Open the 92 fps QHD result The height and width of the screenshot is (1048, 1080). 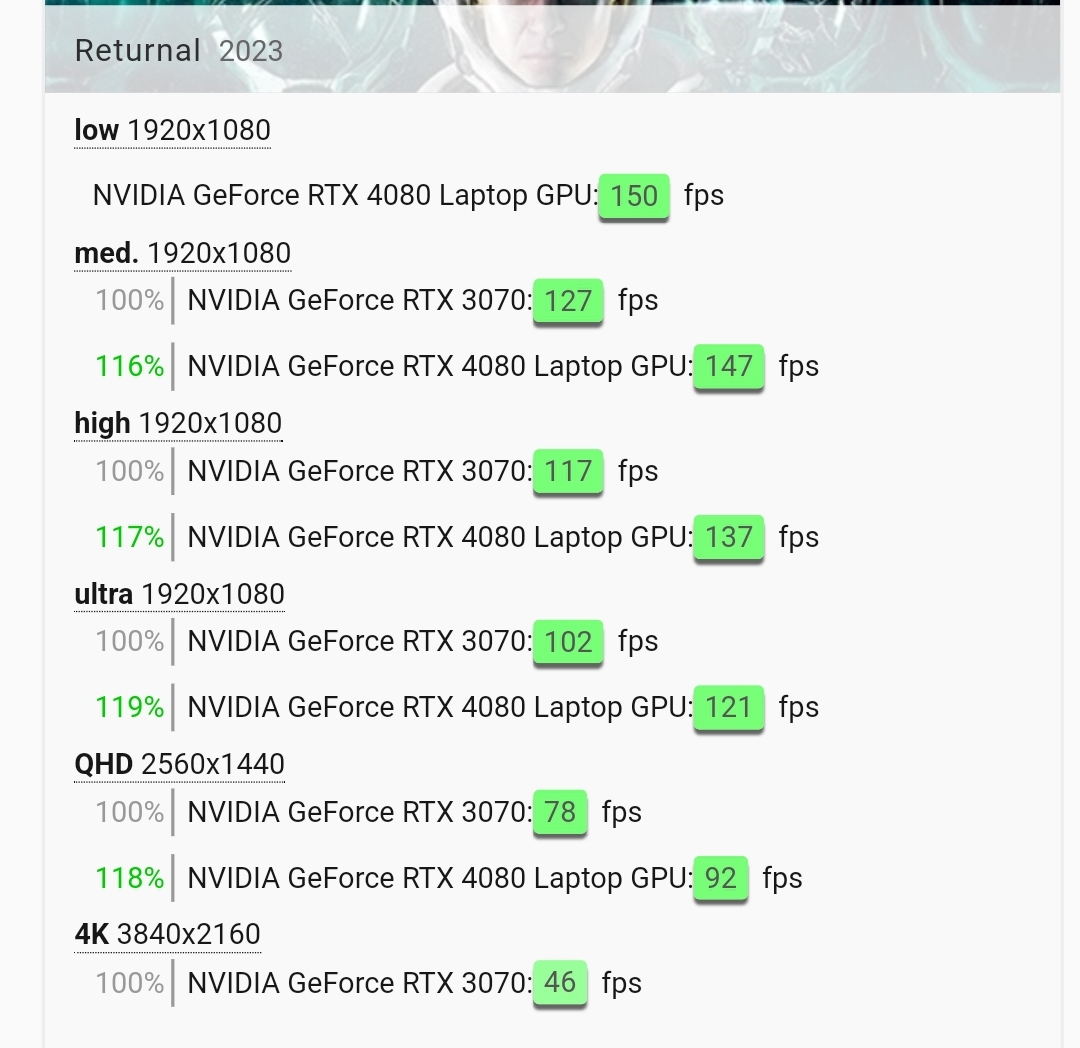(720, 879)
